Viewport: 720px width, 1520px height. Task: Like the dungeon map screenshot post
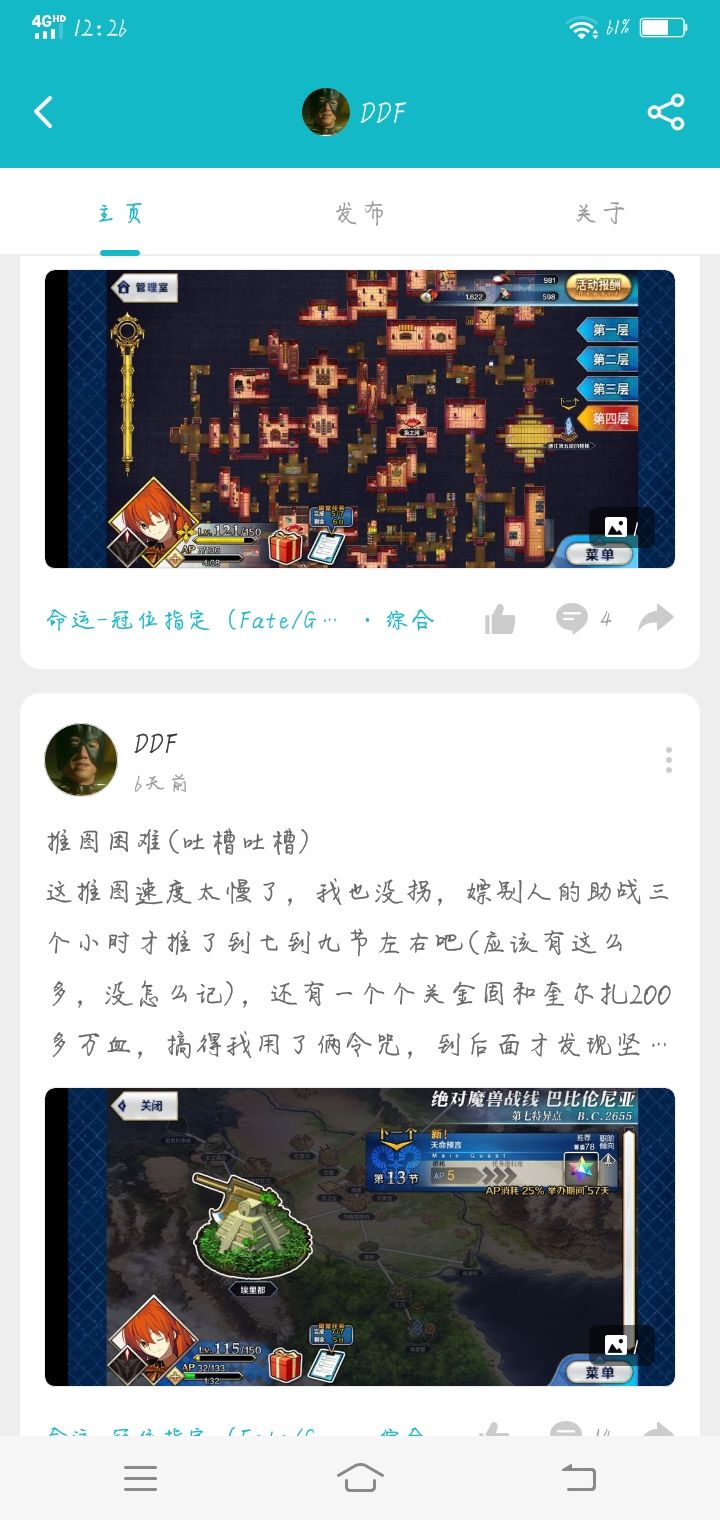[500, 618]
